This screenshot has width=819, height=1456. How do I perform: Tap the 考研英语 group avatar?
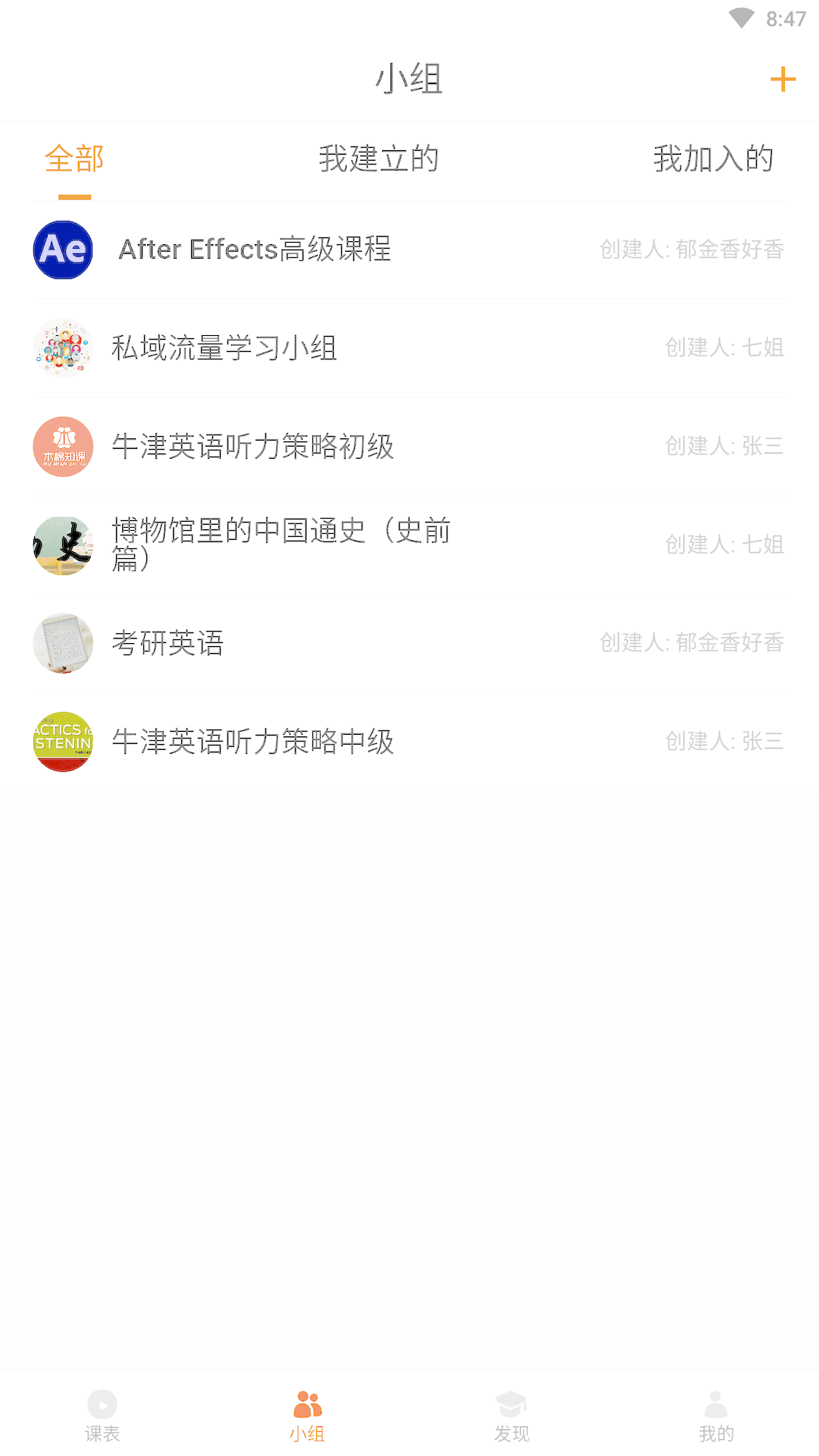tap(63, 643)
